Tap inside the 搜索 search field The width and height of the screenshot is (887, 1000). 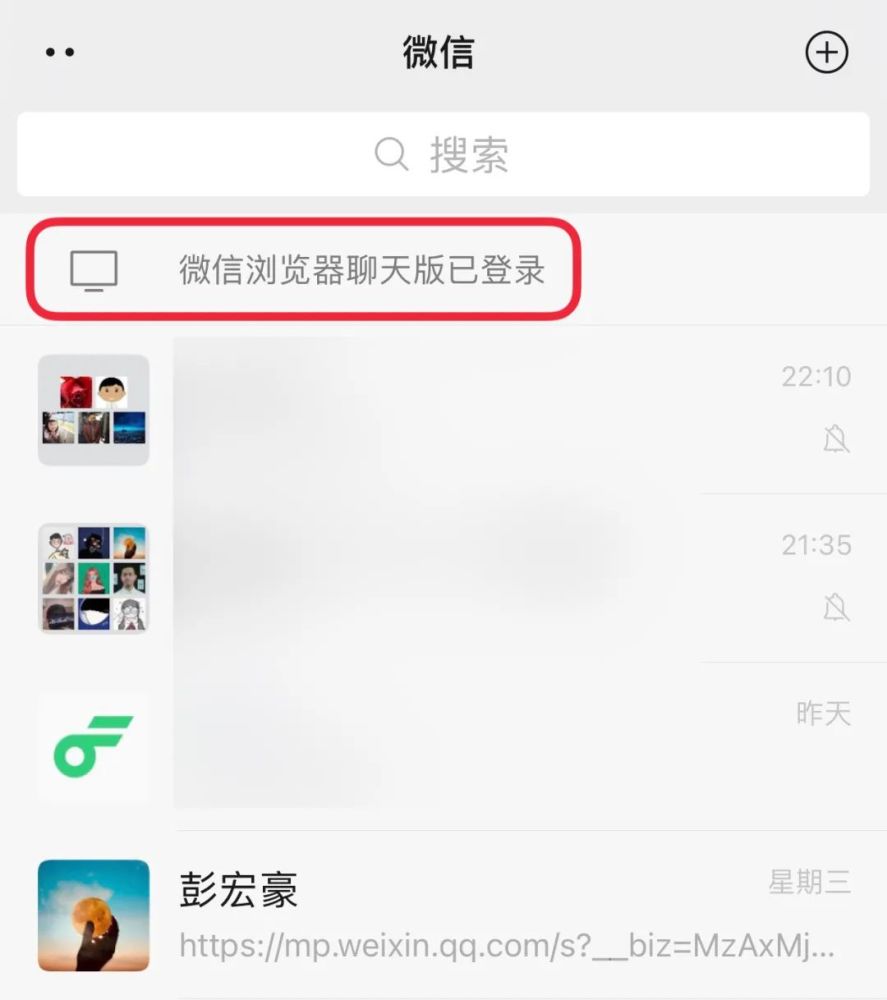[470, 155]
